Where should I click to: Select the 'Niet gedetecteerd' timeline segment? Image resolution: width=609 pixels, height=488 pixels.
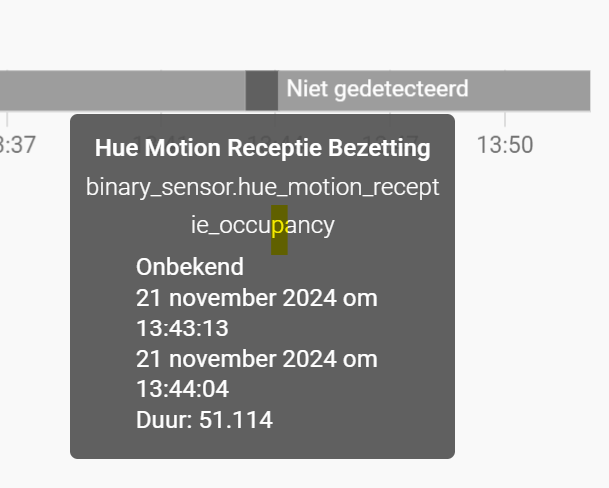pos(432,90)
